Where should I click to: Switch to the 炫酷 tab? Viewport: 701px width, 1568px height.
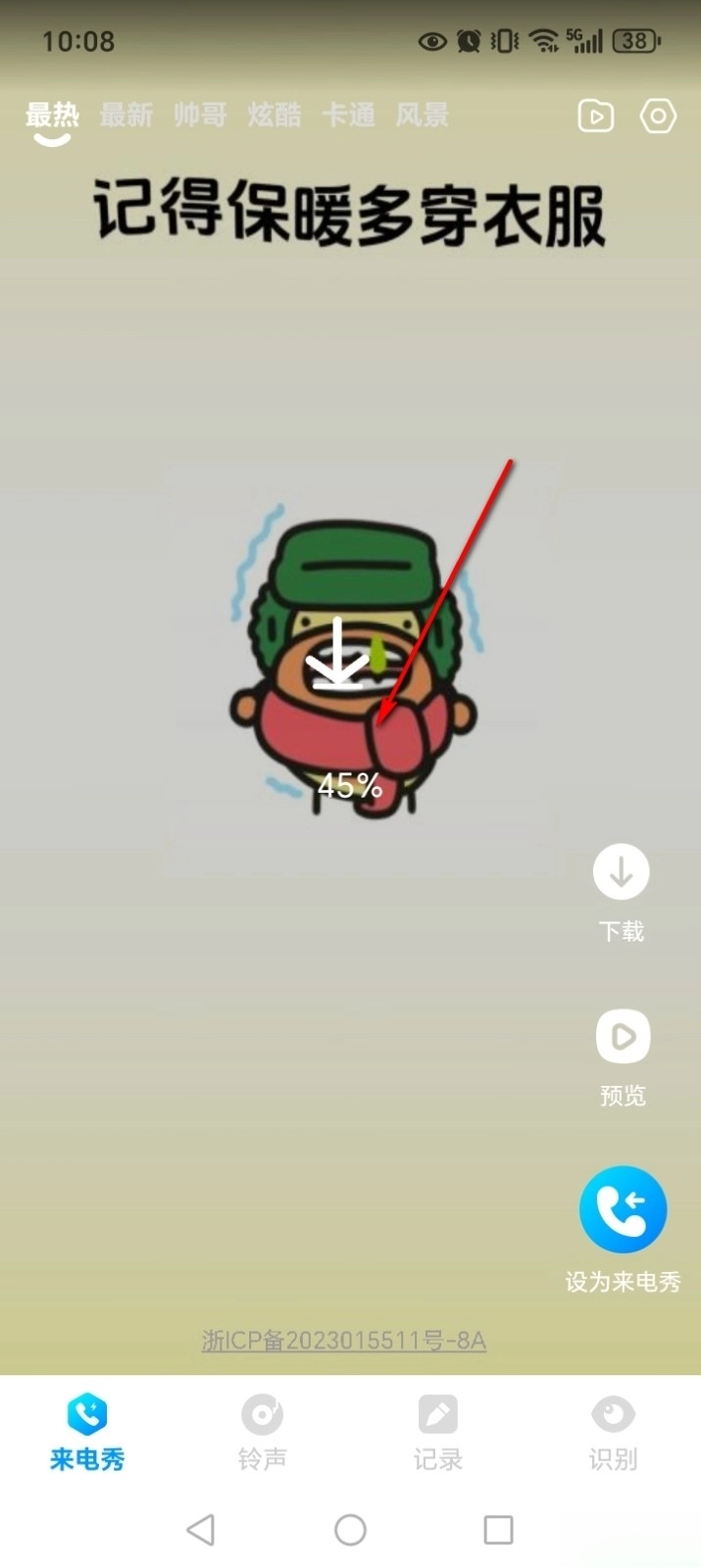[275, 116]
